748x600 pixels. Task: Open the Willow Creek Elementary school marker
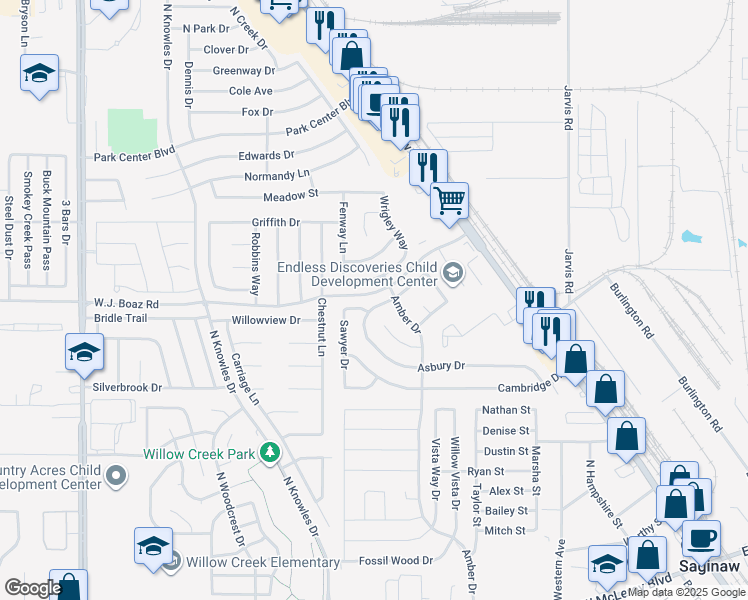tap(153, 545)
